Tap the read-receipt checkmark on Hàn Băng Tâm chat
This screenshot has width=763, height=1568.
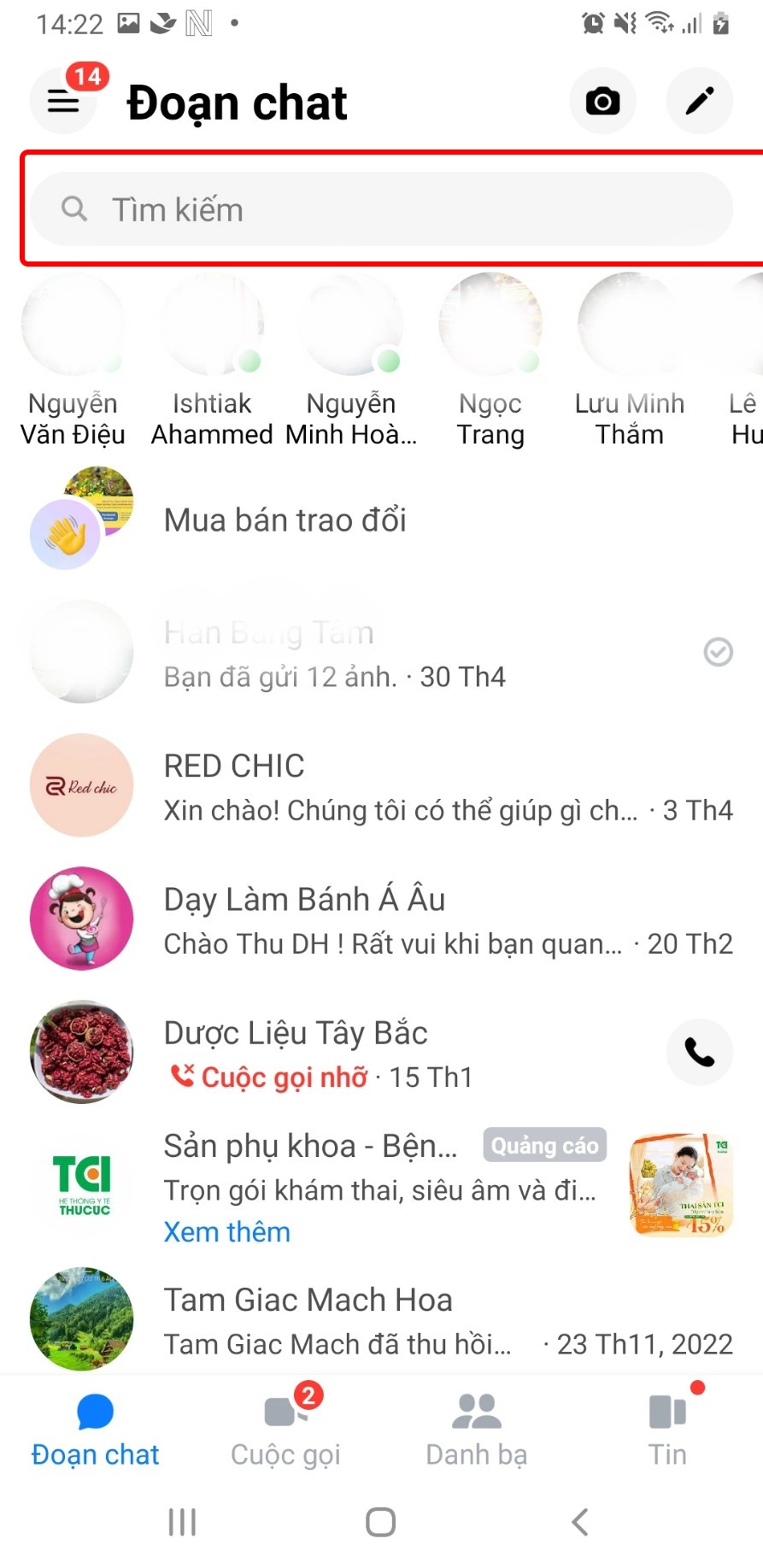click(x=719, y=652)
